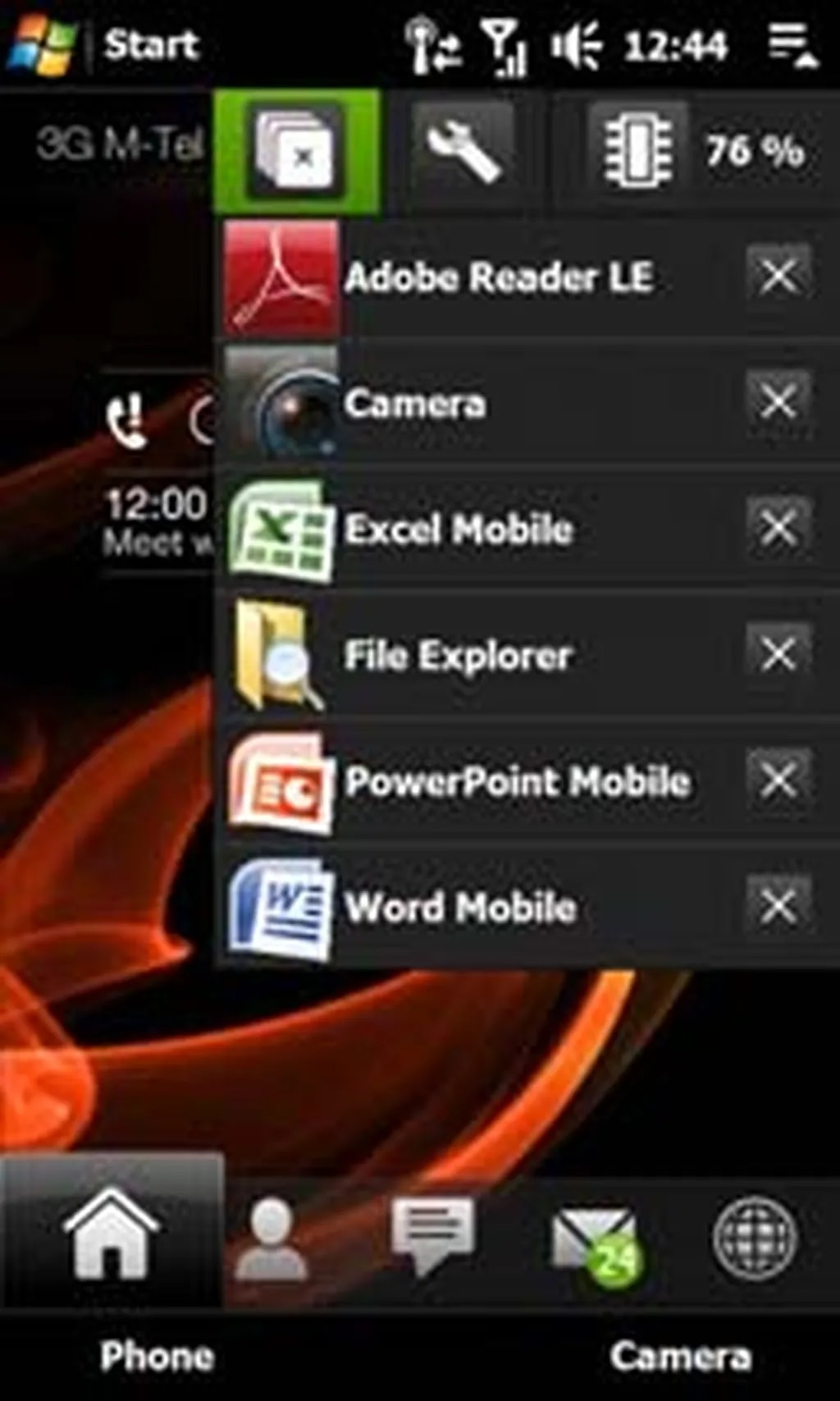The width and height of the screenshot is (840, 1401).
Task: Switch to File Explorer
Action: (x=456, y=656)
